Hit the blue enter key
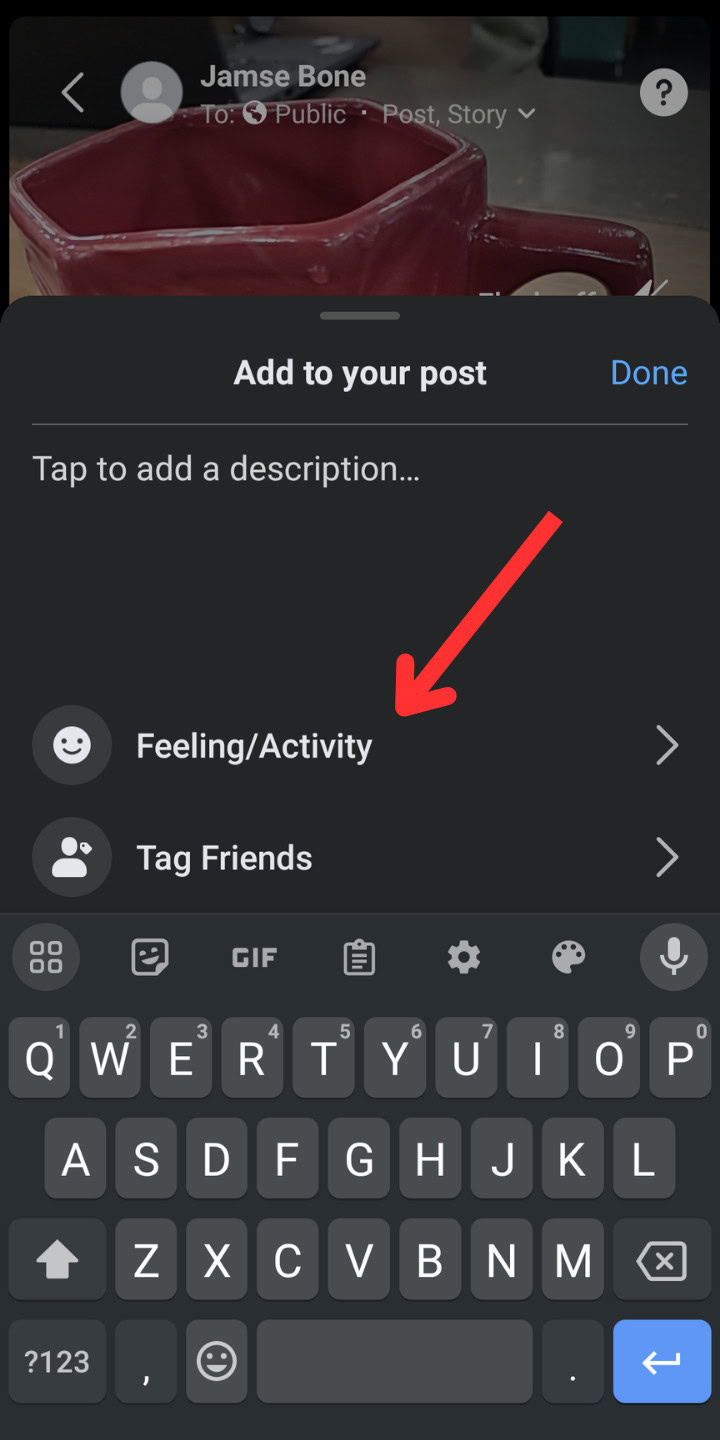This screenshot has height=1440, width=720. (x=661, y=1361)
